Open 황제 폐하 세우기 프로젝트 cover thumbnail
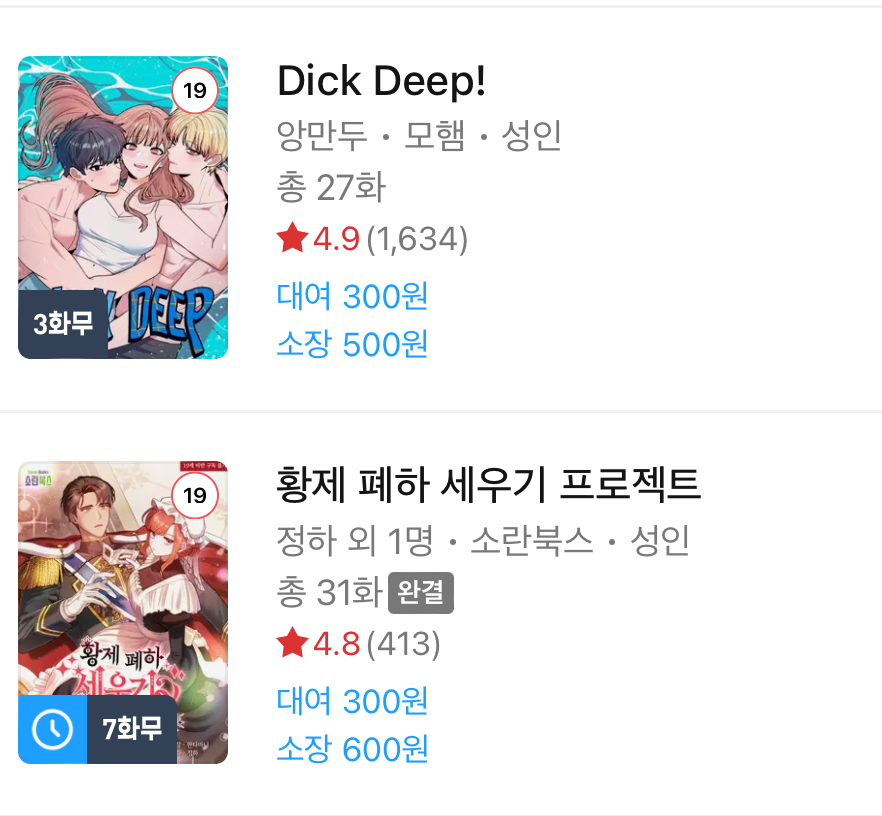Viewport: 882px width, 816px height. coord(123,612)
